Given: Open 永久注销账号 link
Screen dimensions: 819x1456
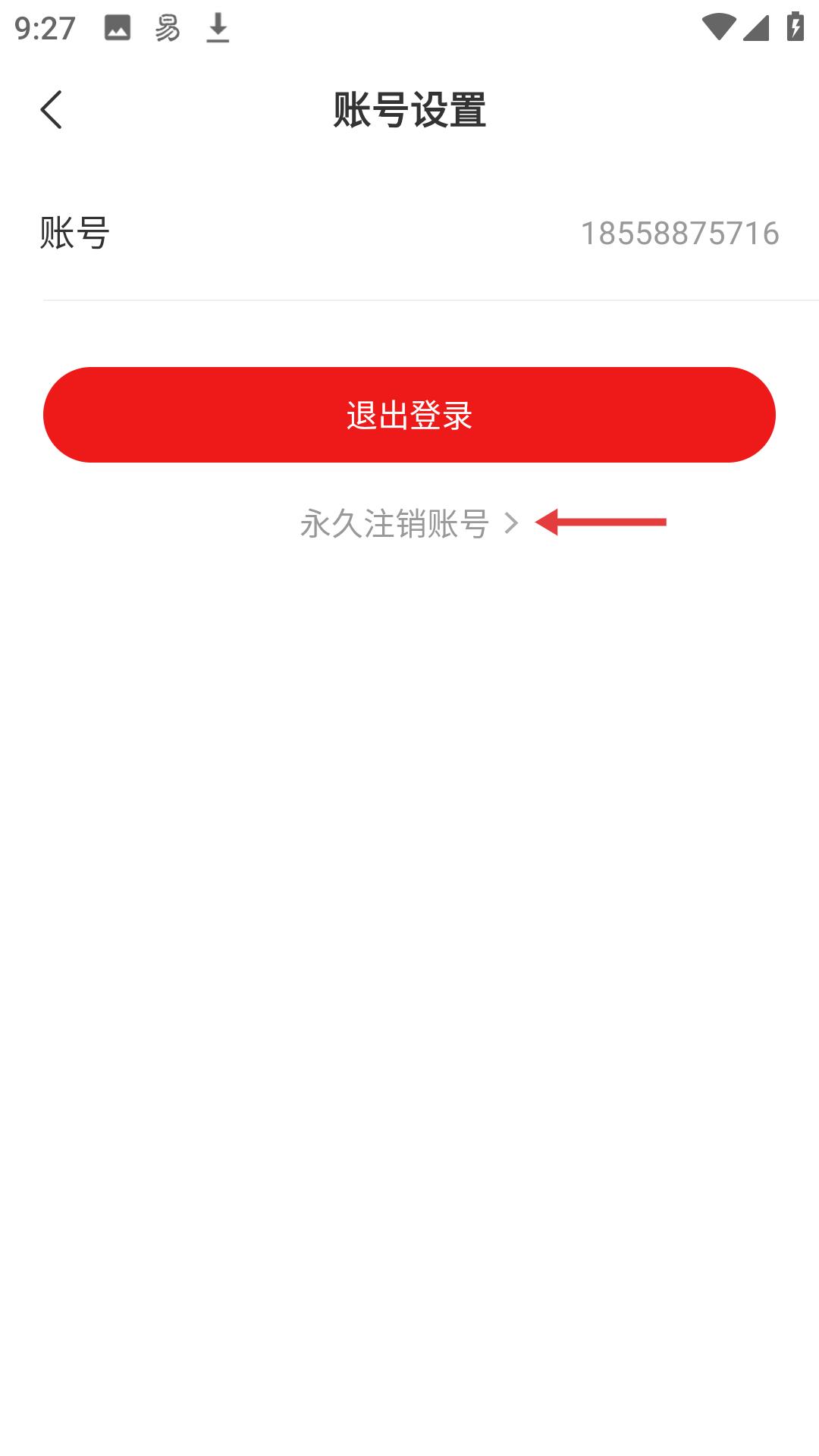Looking at the screenshot, I should (x=409, y=523).
